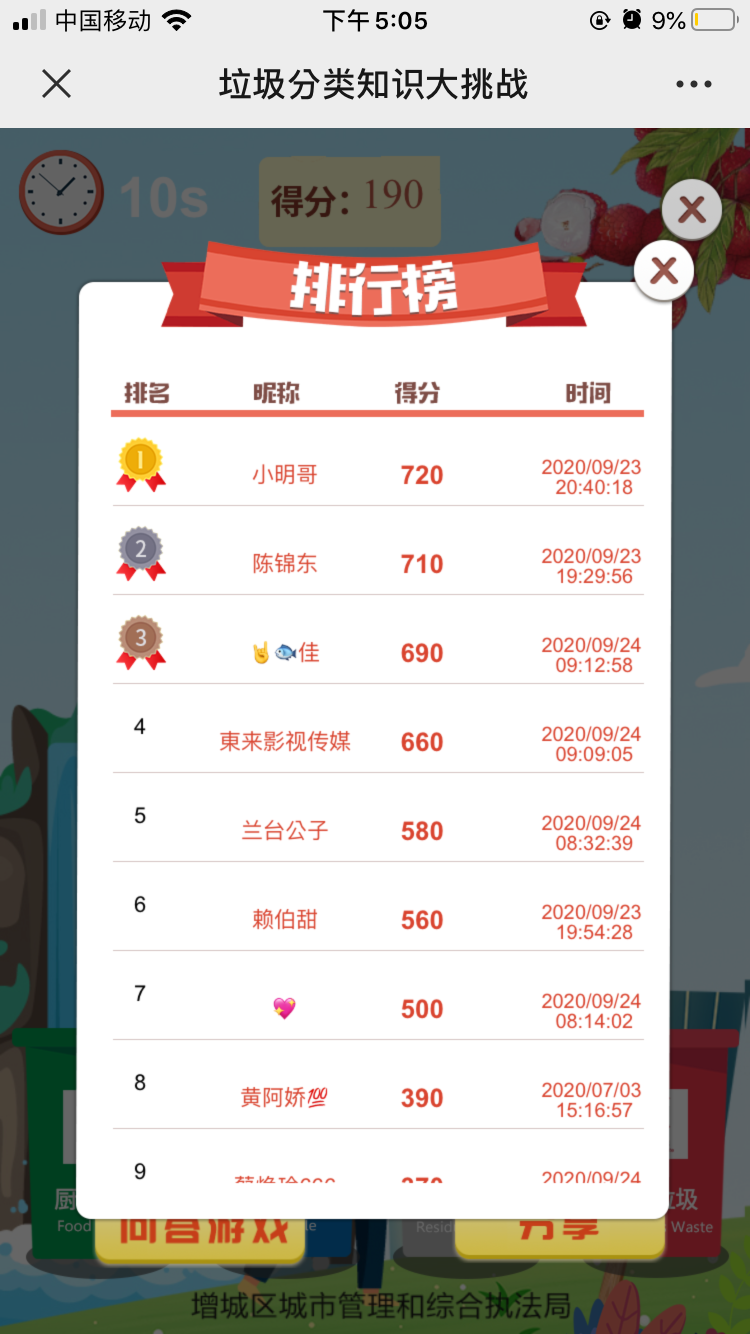Open the three-dot more options menu
The height and width of the screenshot is (1334, 750).
click(693, 84)
